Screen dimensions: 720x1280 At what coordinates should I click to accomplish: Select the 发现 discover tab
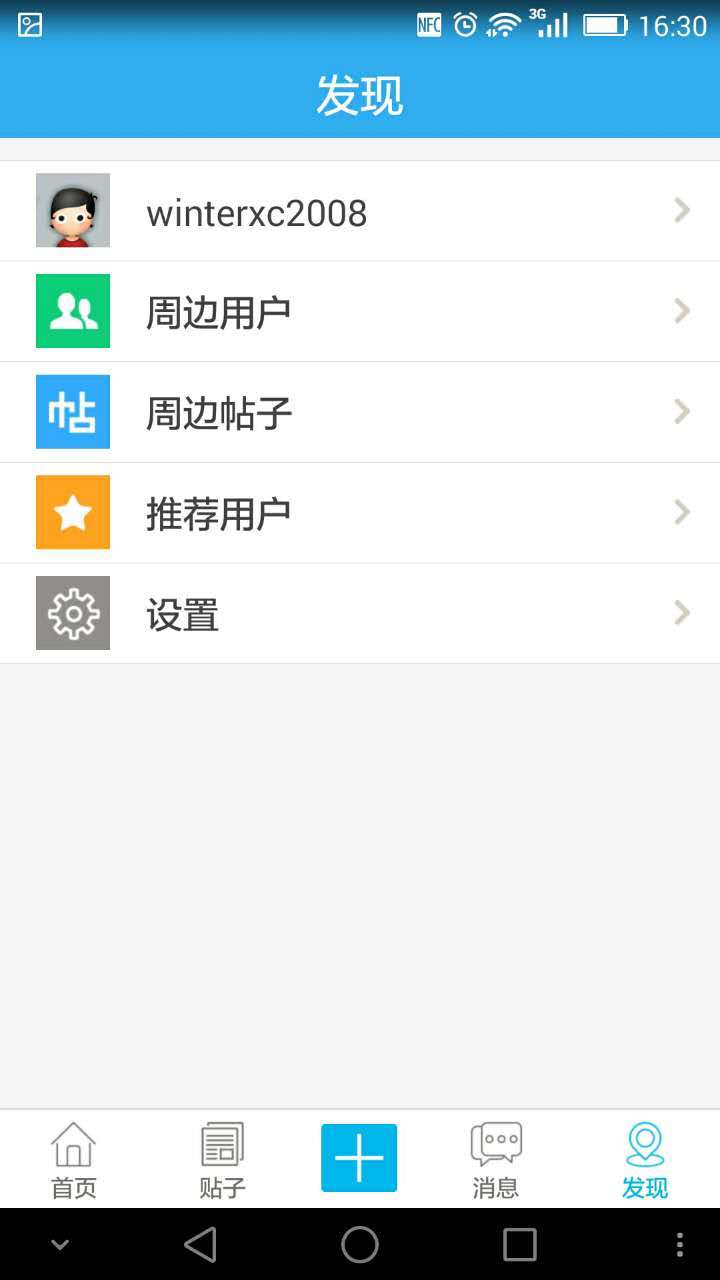pyautogui.click(x=645, y=1157)
